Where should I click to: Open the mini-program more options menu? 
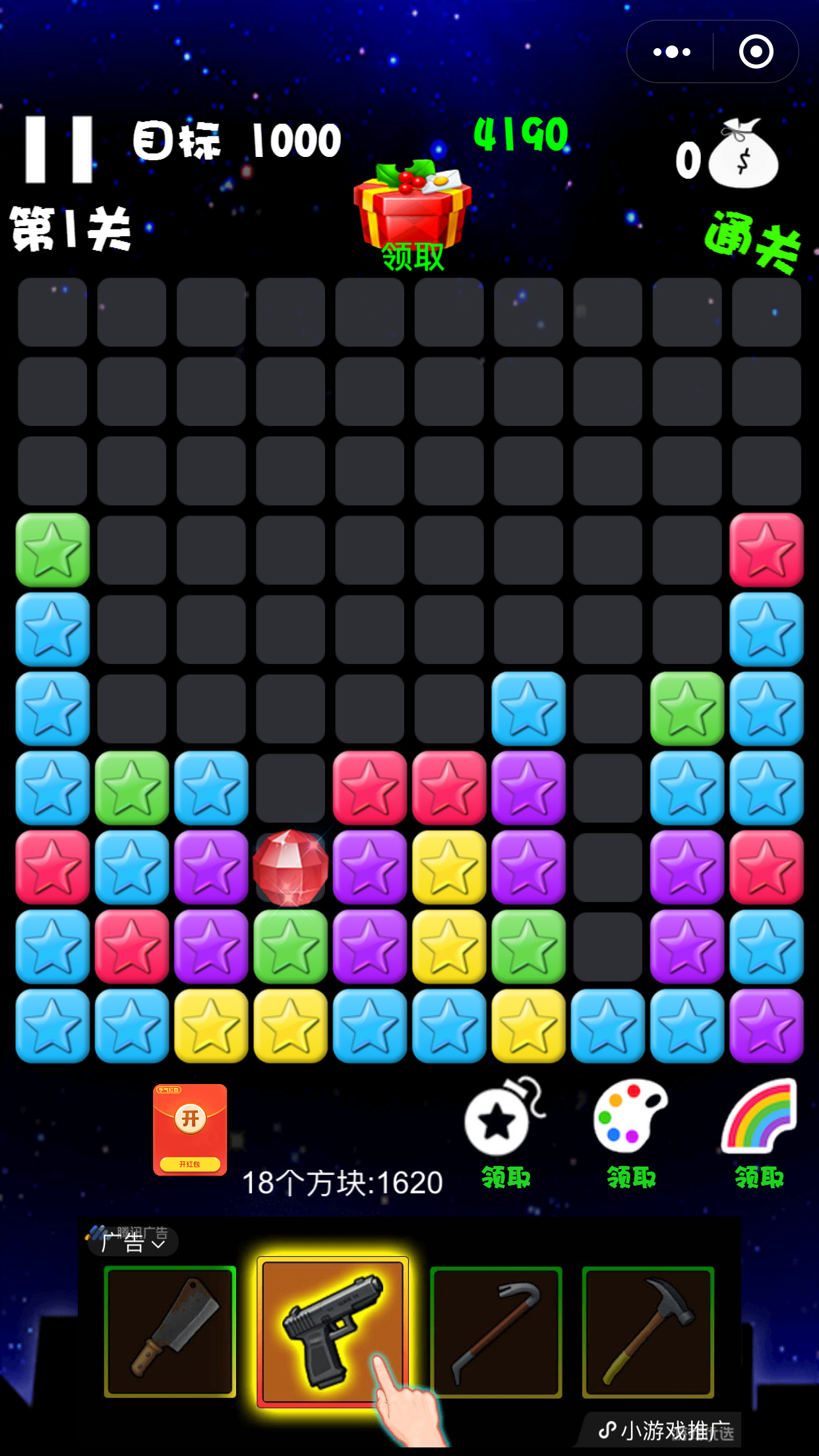pyautogui.click(x=671, y=51)
